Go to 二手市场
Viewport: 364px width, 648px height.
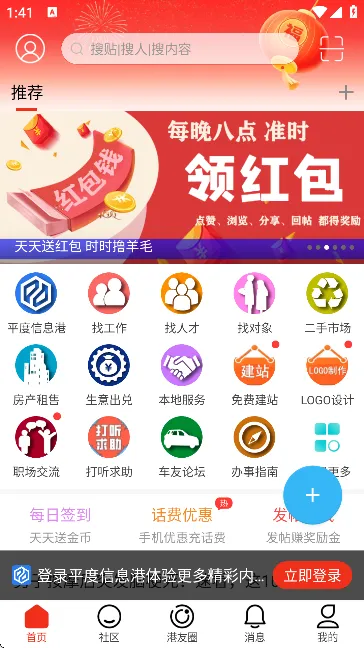coord(327,303)
